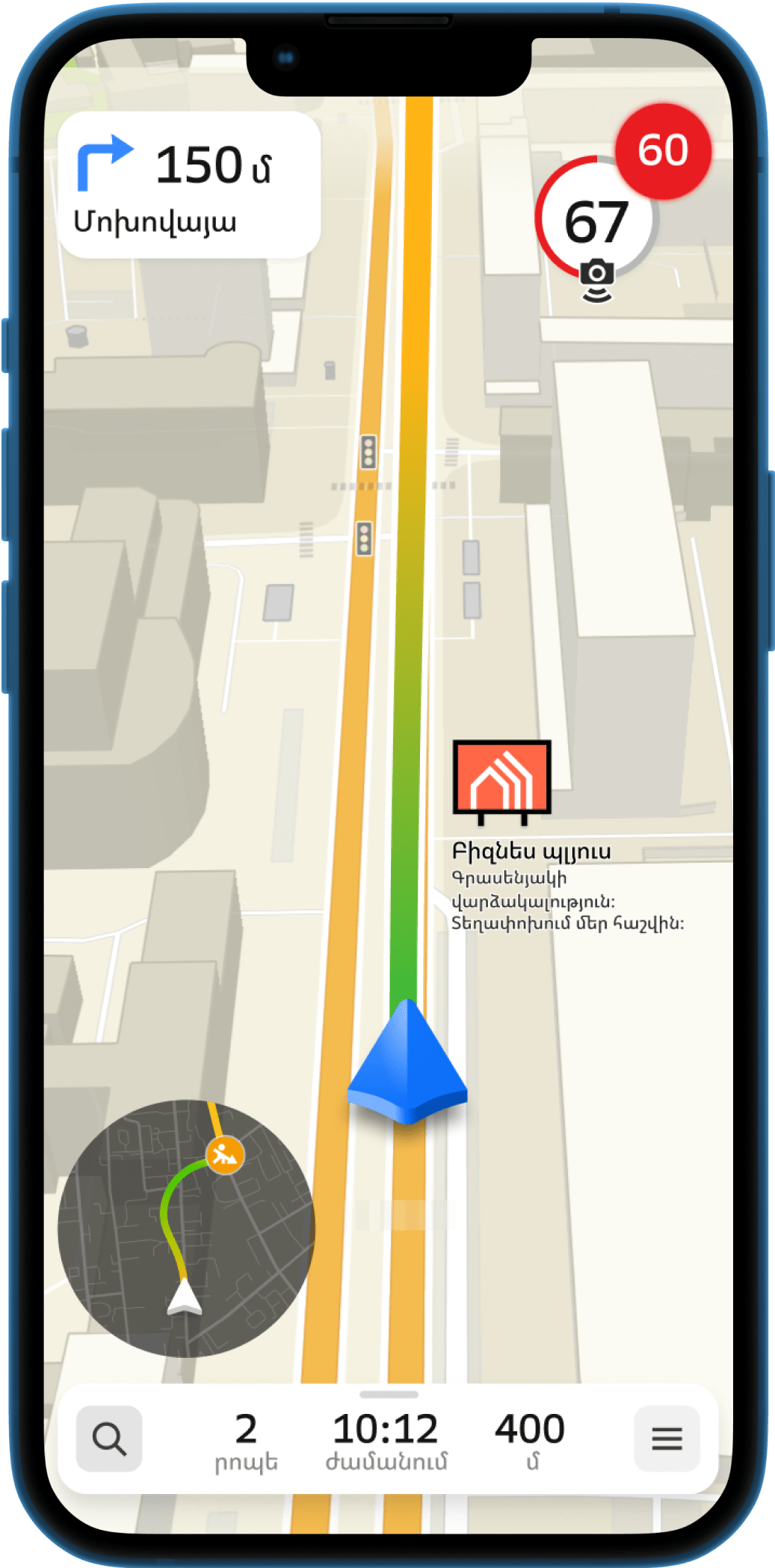
Task: Tap the 150 մ right-turn maneuver card
Action: click(x=188, y=185)
